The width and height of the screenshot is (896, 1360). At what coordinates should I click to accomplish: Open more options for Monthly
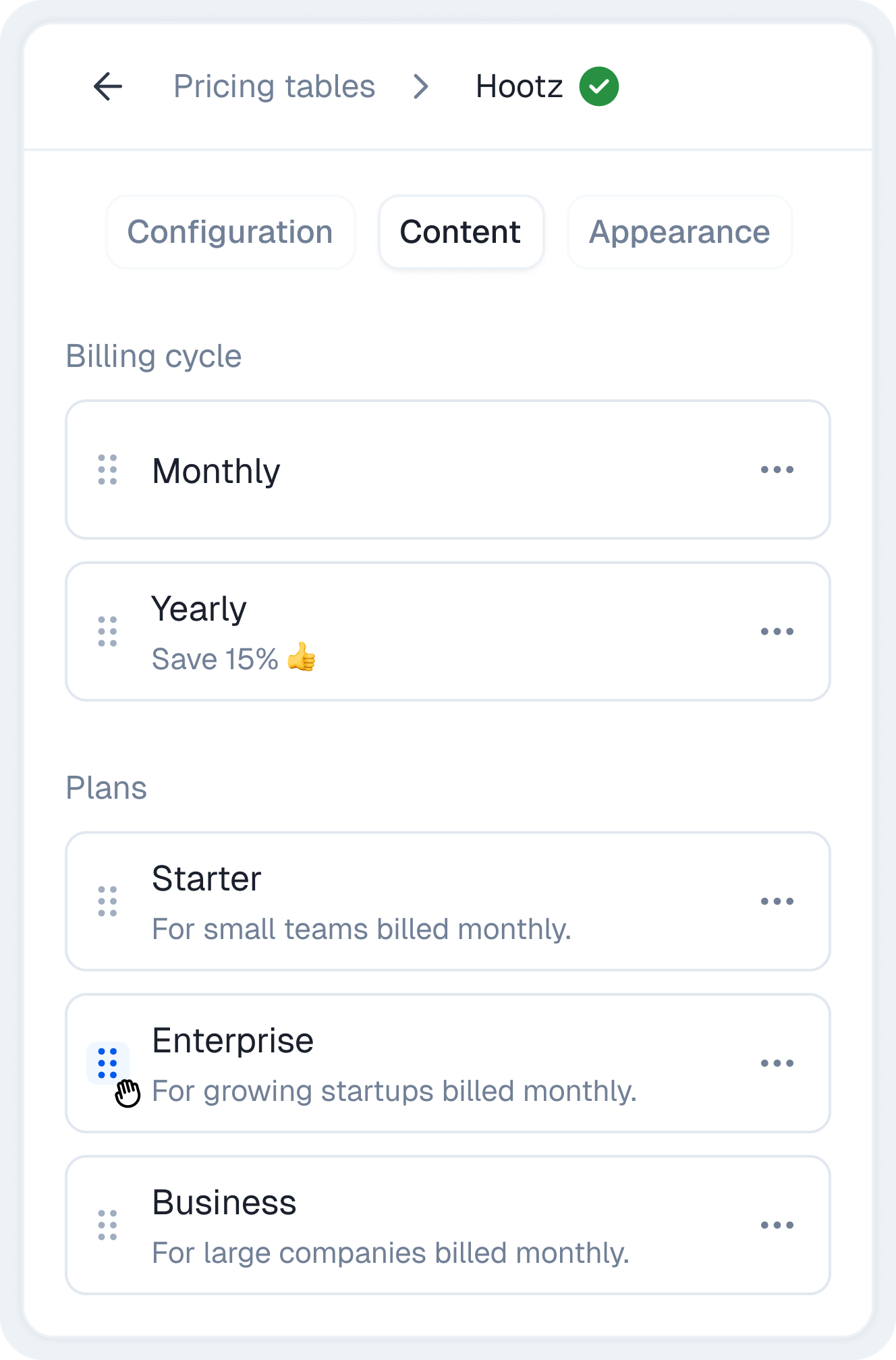(777, 470)
